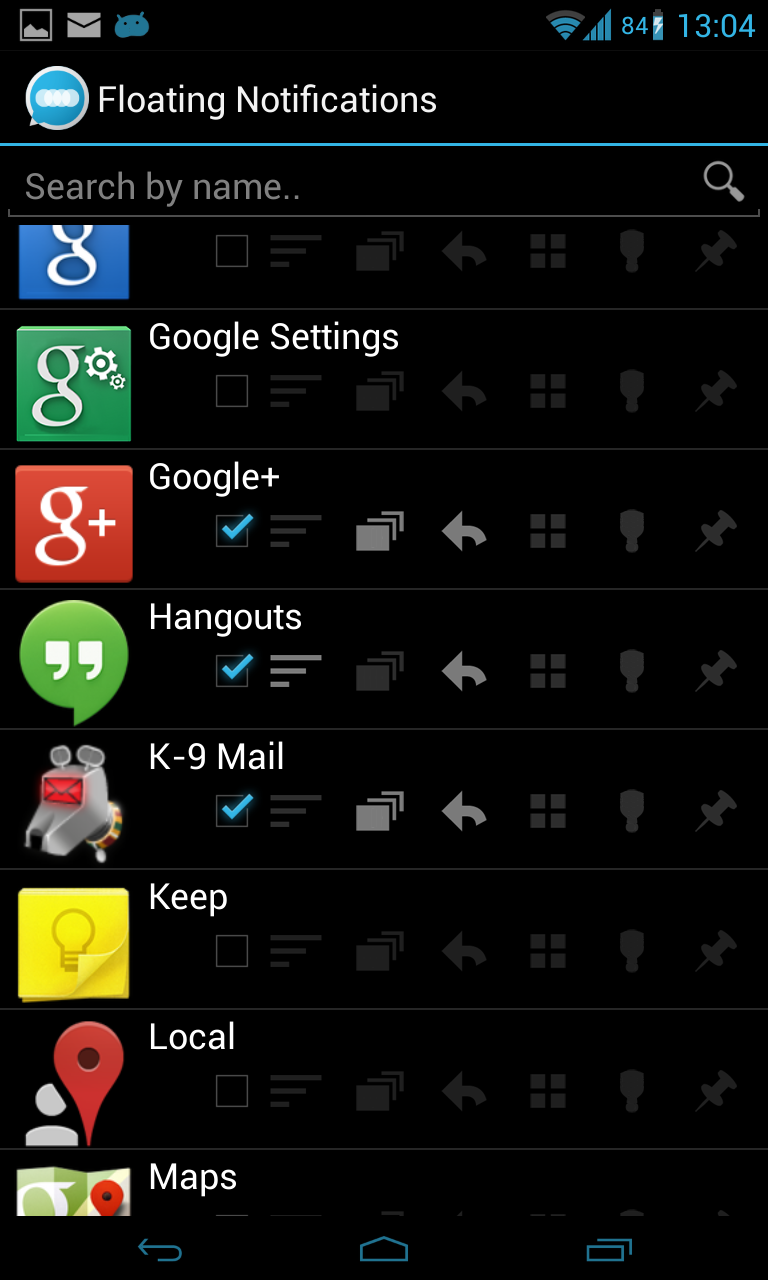Enable floating notifications for Keep
The image size is (768, 1280).
[x=232, y=951]
